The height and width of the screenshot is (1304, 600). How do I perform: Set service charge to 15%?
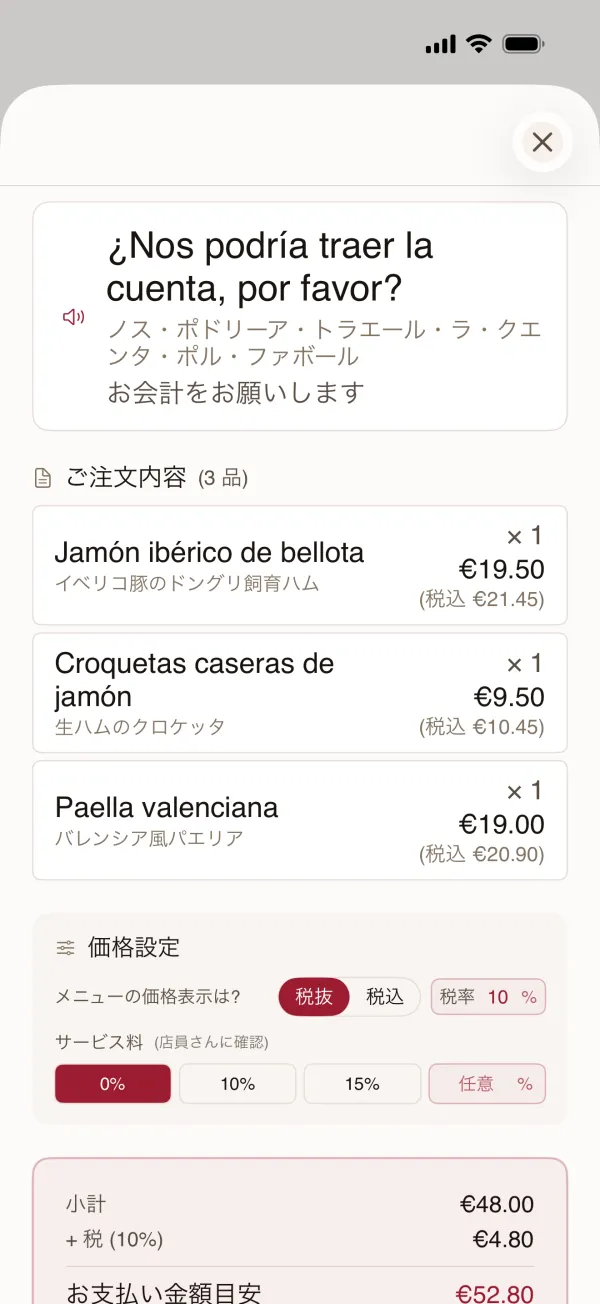pos(362,1084)
